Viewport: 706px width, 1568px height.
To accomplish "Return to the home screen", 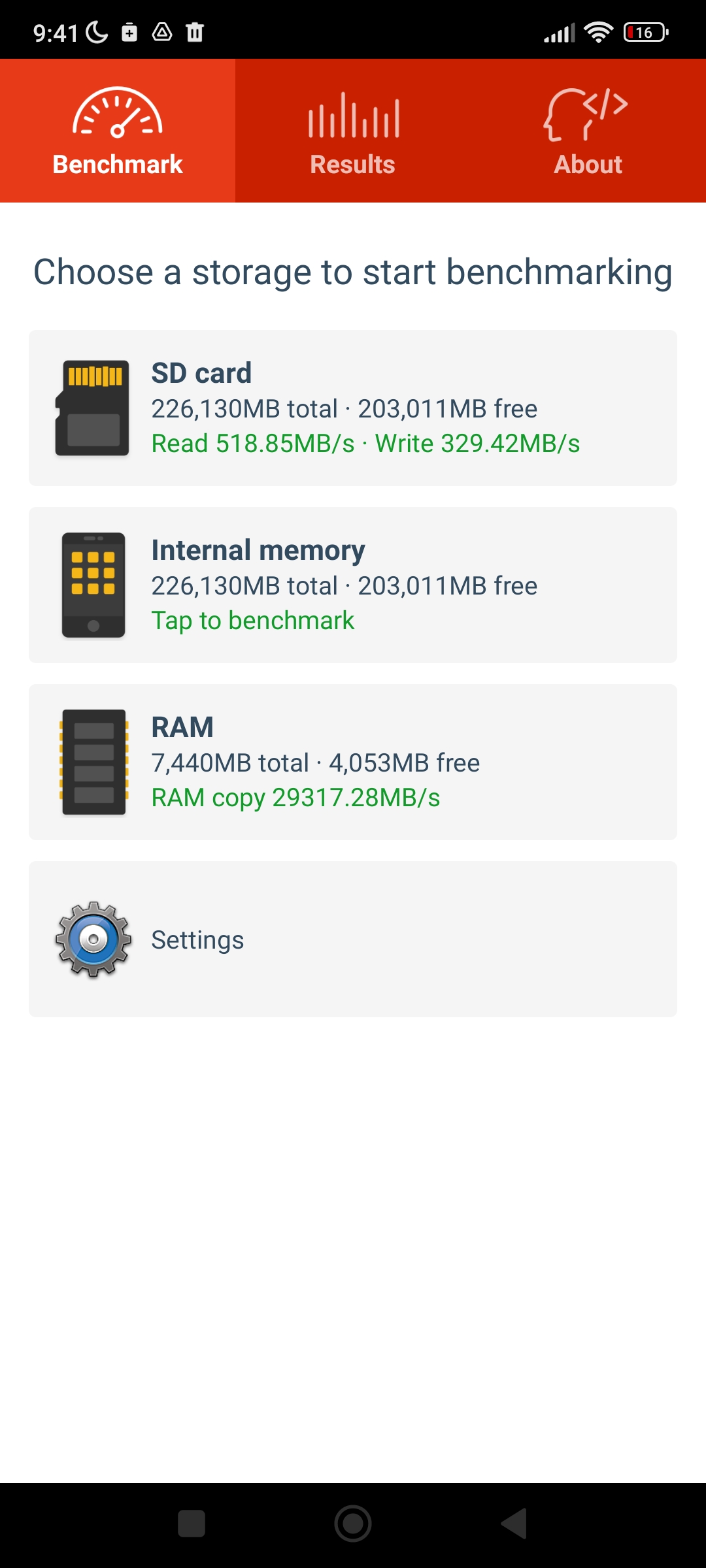I will coord(353,1524).
